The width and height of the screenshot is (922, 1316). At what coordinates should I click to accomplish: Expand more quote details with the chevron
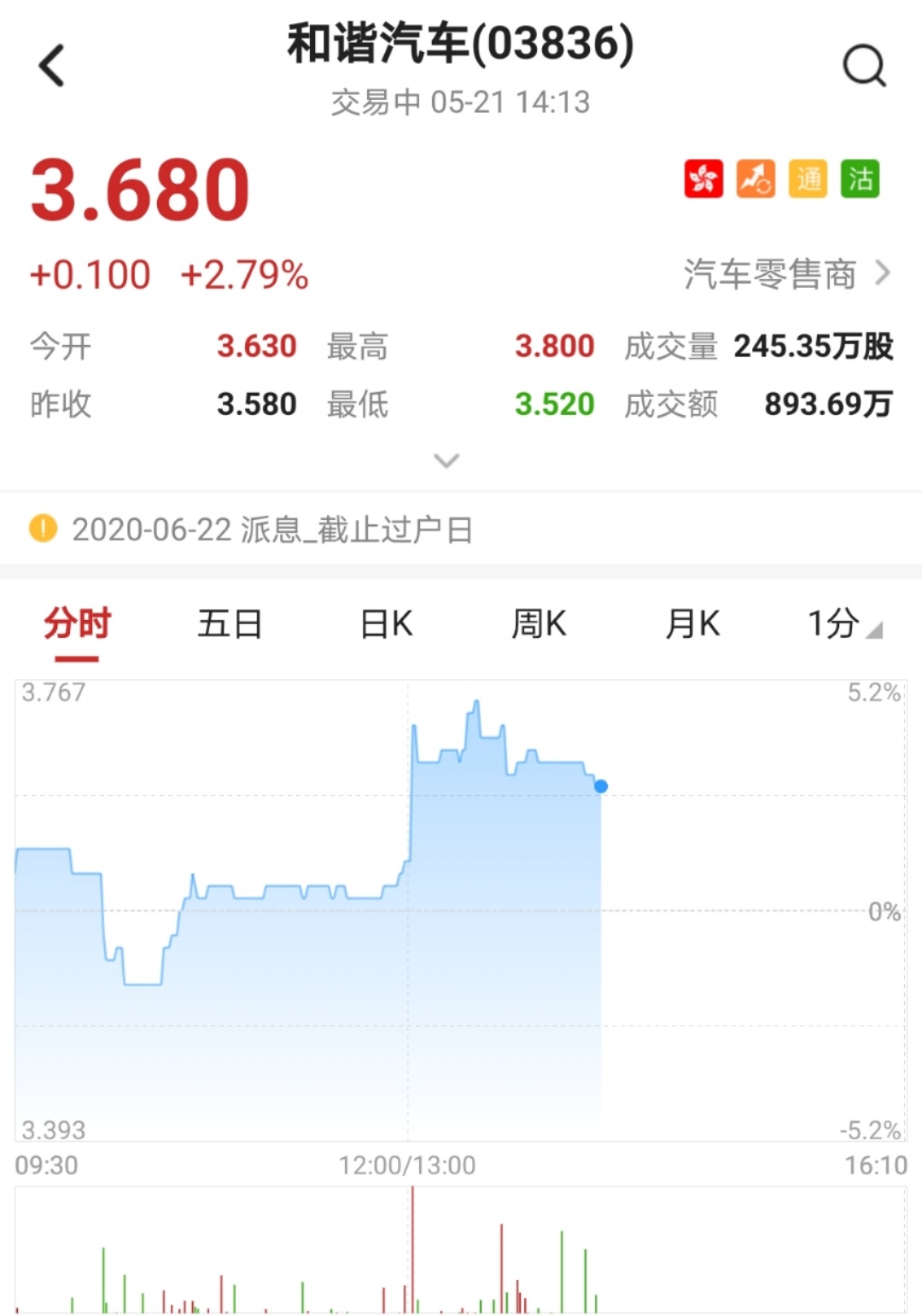(446, 461)
